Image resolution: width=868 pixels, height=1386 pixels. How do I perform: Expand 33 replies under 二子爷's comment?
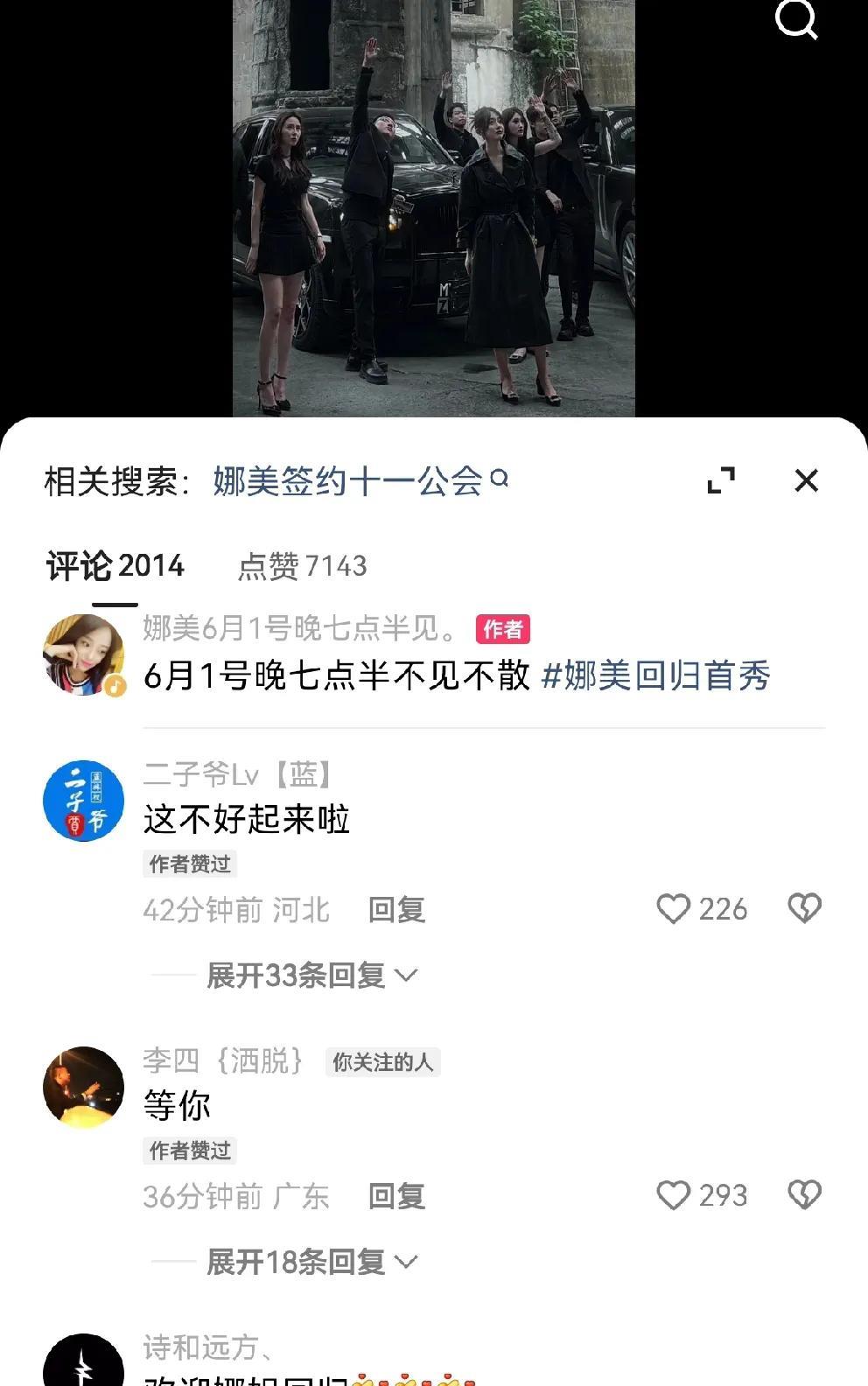311,975
